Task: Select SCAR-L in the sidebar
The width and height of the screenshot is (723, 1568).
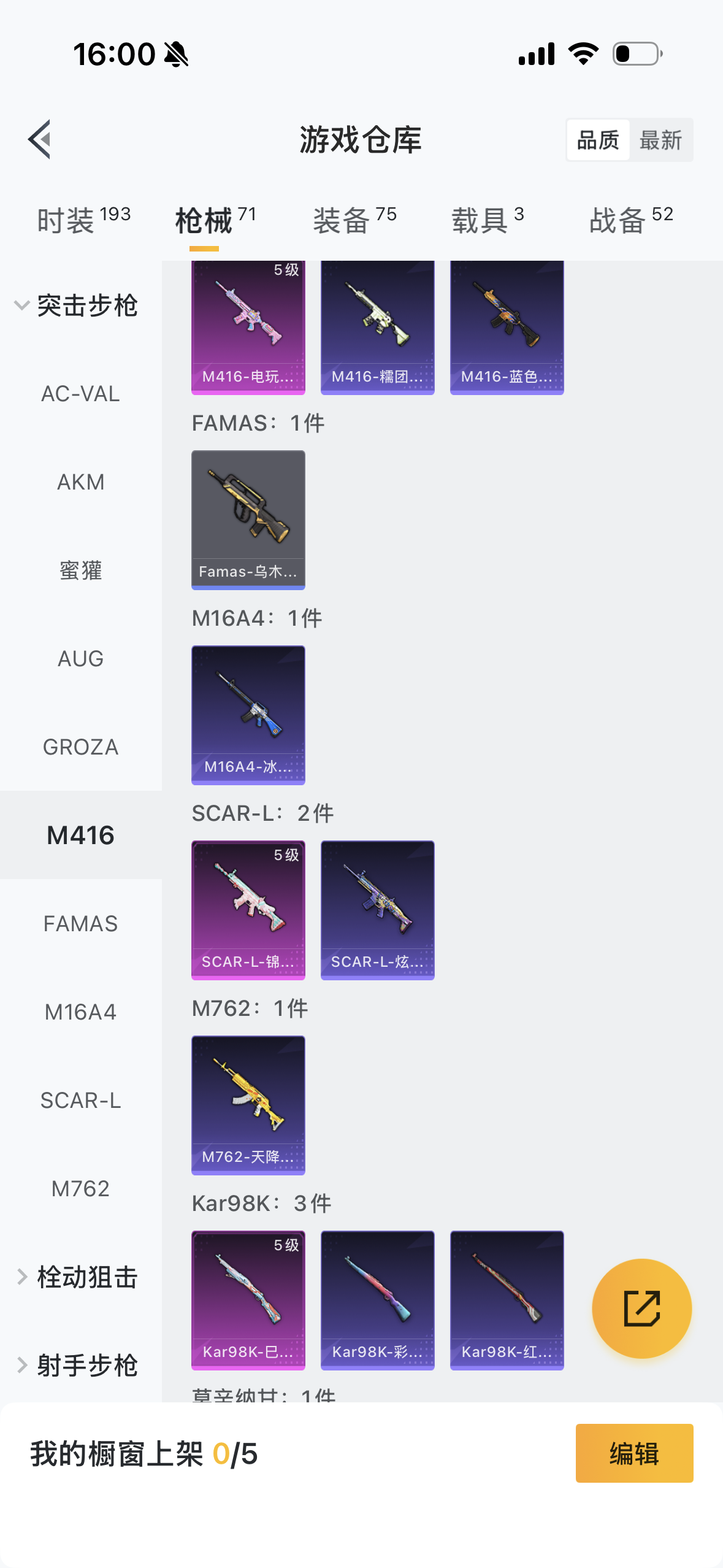Action: click(x=81, y=1101)
